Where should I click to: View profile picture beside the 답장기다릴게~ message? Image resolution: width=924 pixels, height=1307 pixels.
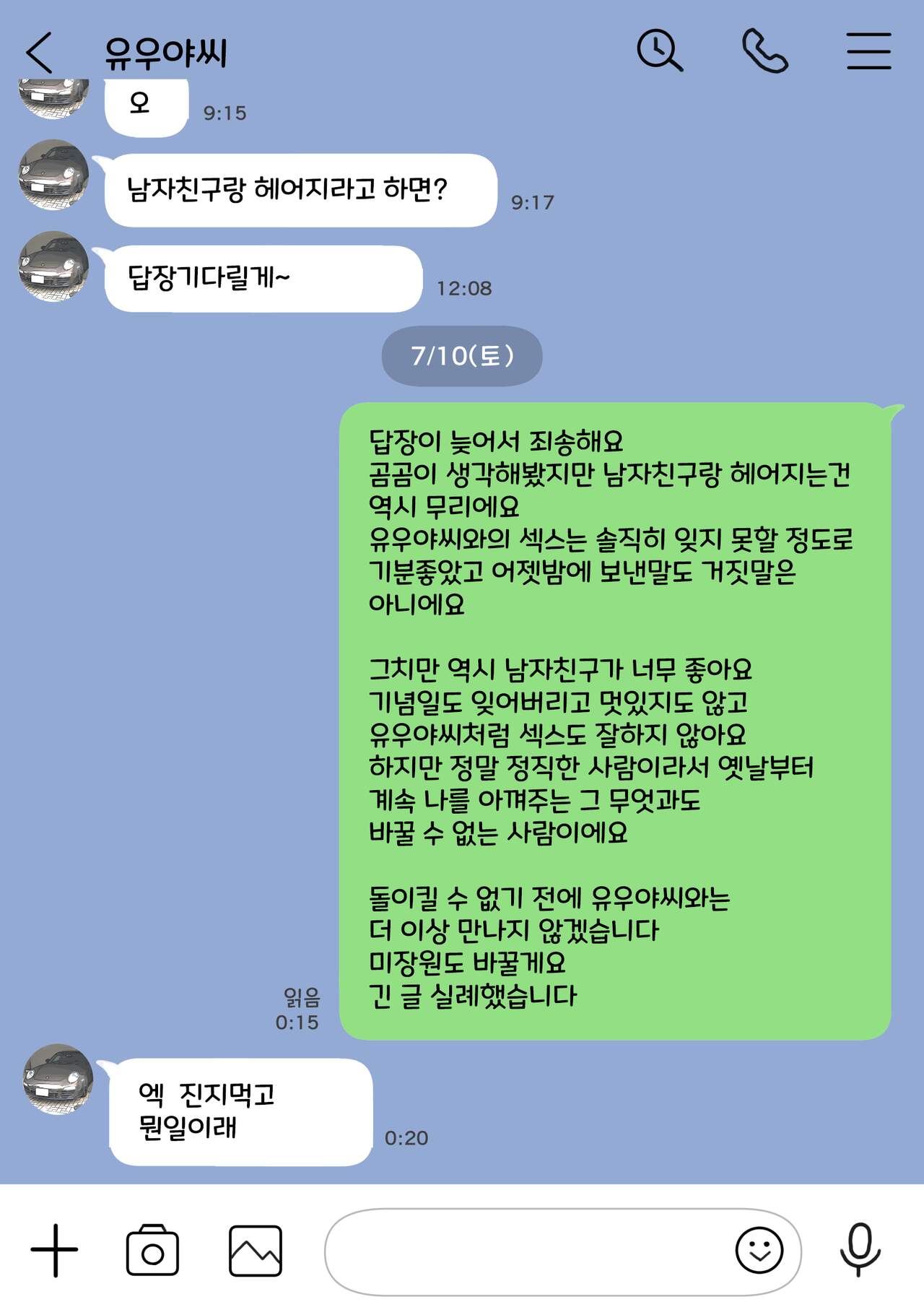(x=53, y=266)
